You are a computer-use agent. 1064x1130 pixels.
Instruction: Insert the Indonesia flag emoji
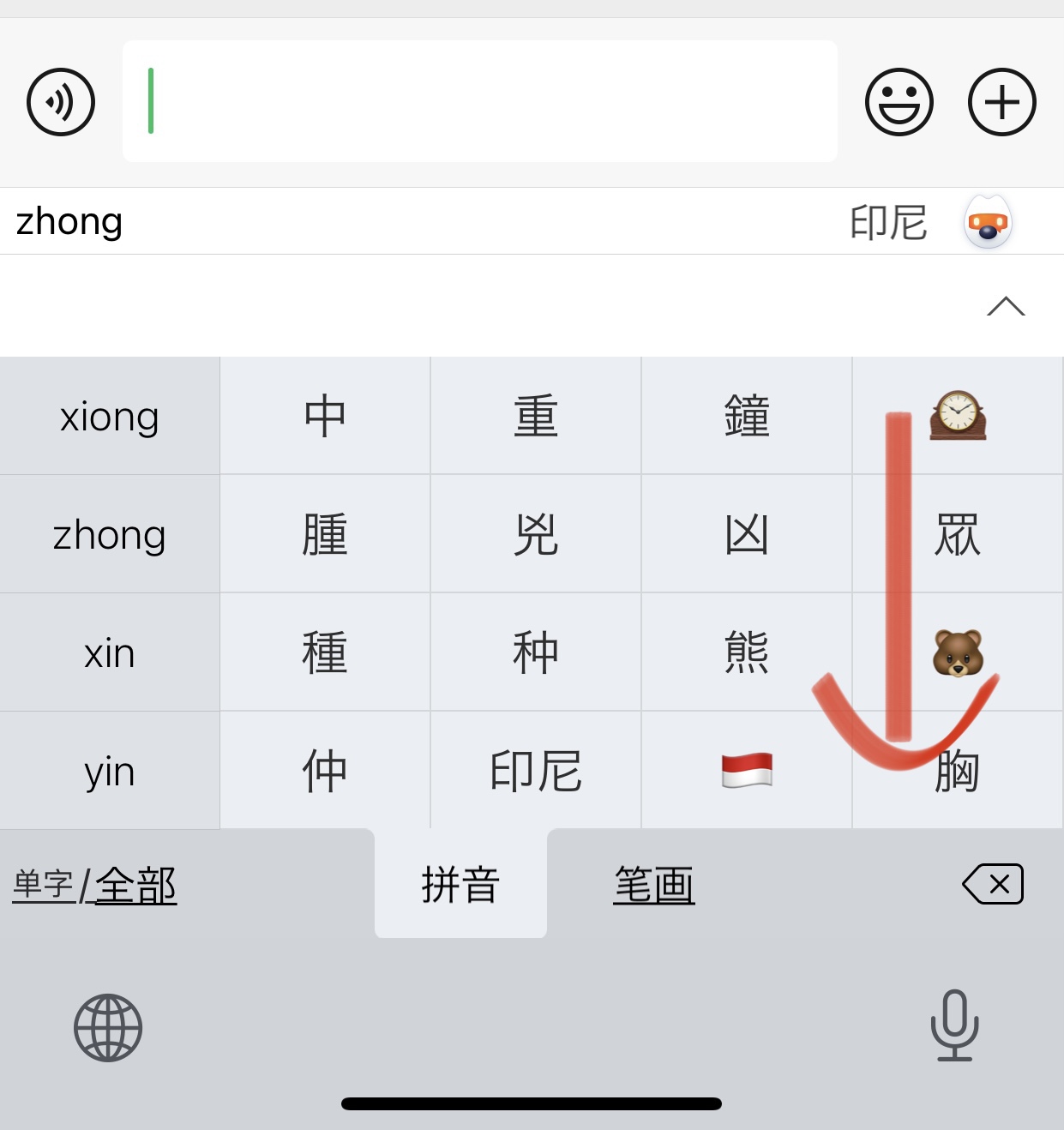click(x=747, y=770)
